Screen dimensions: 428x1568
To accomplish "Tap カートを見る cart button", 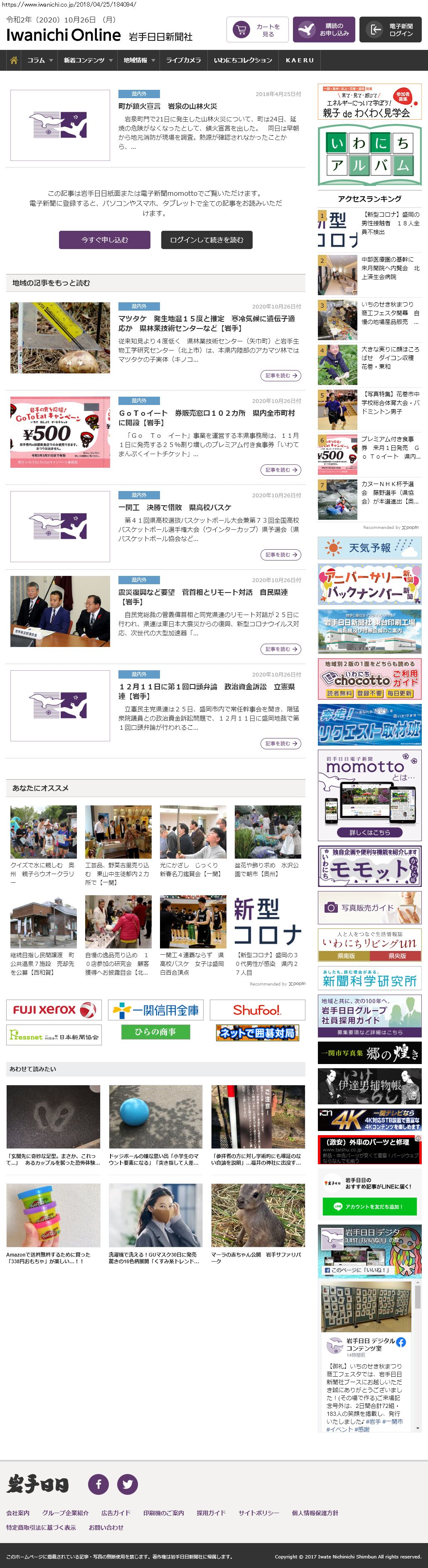I will [256, 30].
